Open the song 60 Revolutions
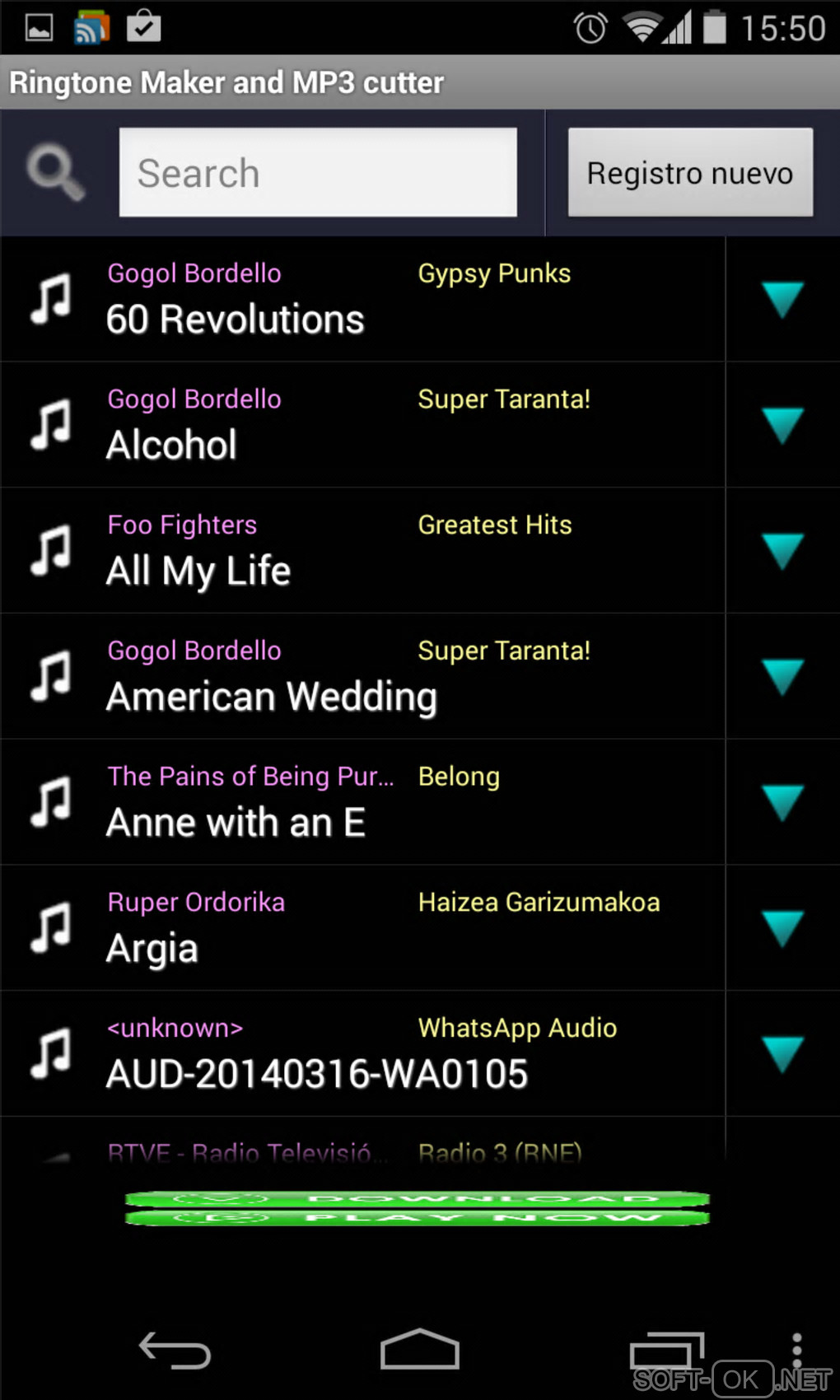The width and height of the screenshot is (840, 1400). coord(362,299)
